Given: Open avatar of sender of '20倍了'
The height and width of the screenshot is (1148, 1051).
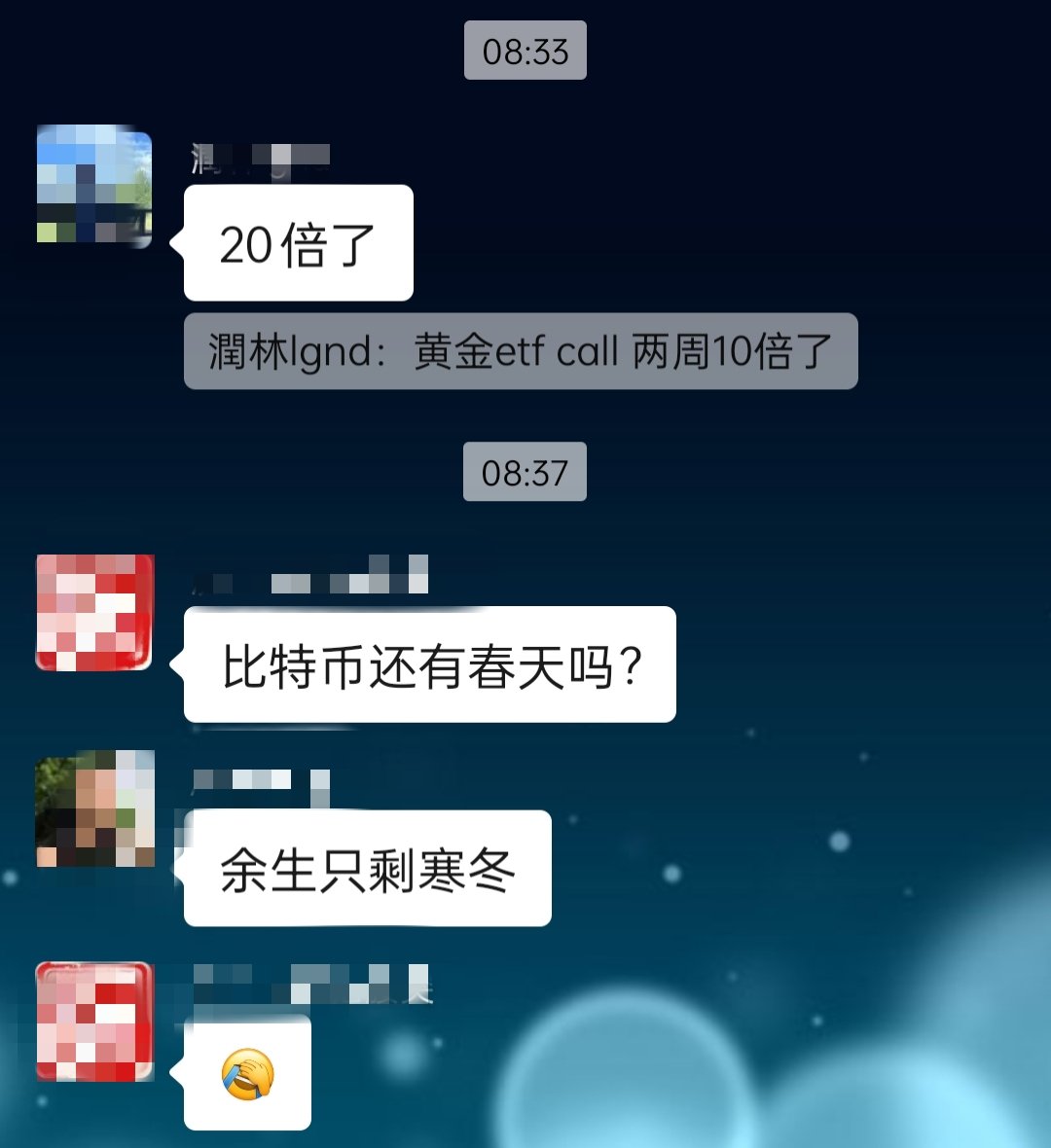Looking at the screenshot, I should (x=94, y=186).
